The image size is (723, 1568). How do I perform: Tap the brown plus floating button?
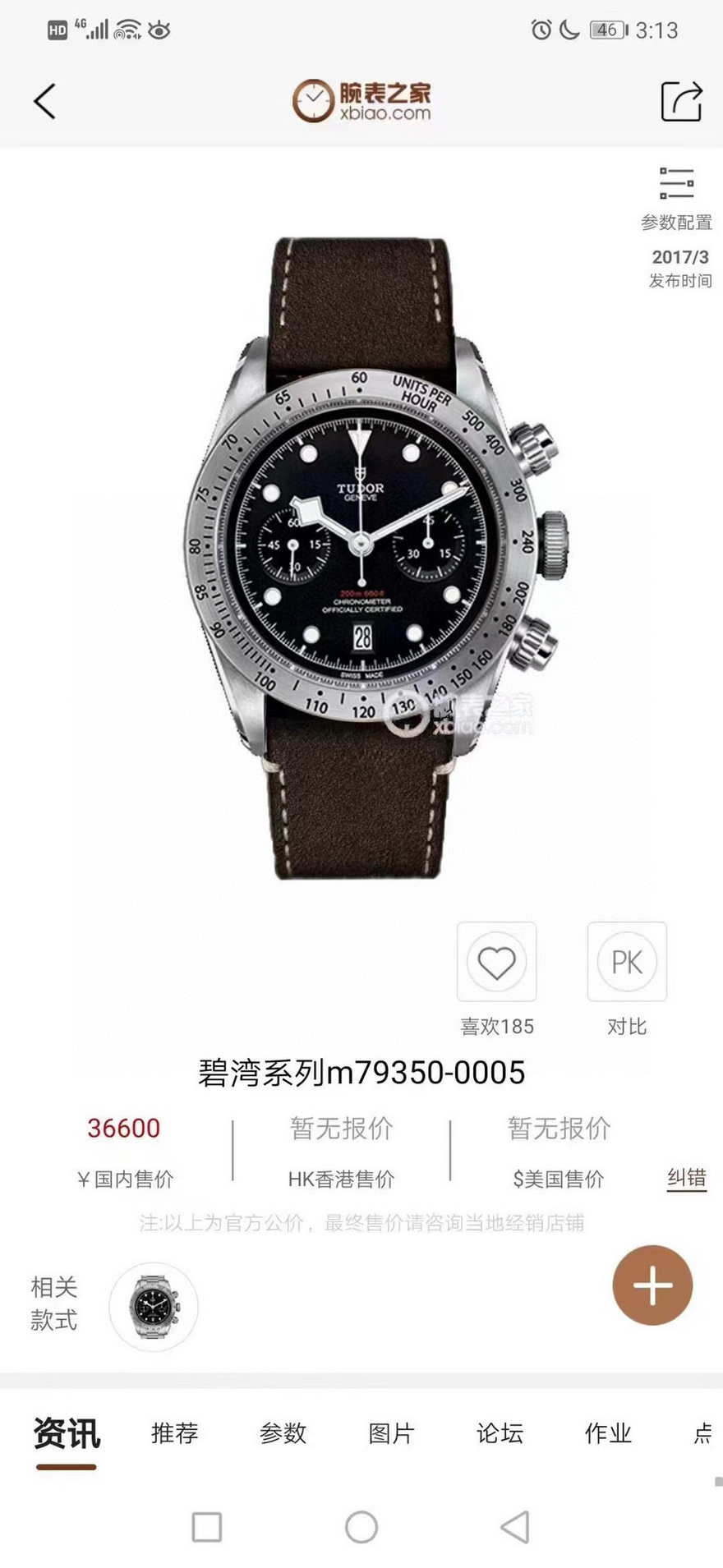click(x=652, y=1285)
